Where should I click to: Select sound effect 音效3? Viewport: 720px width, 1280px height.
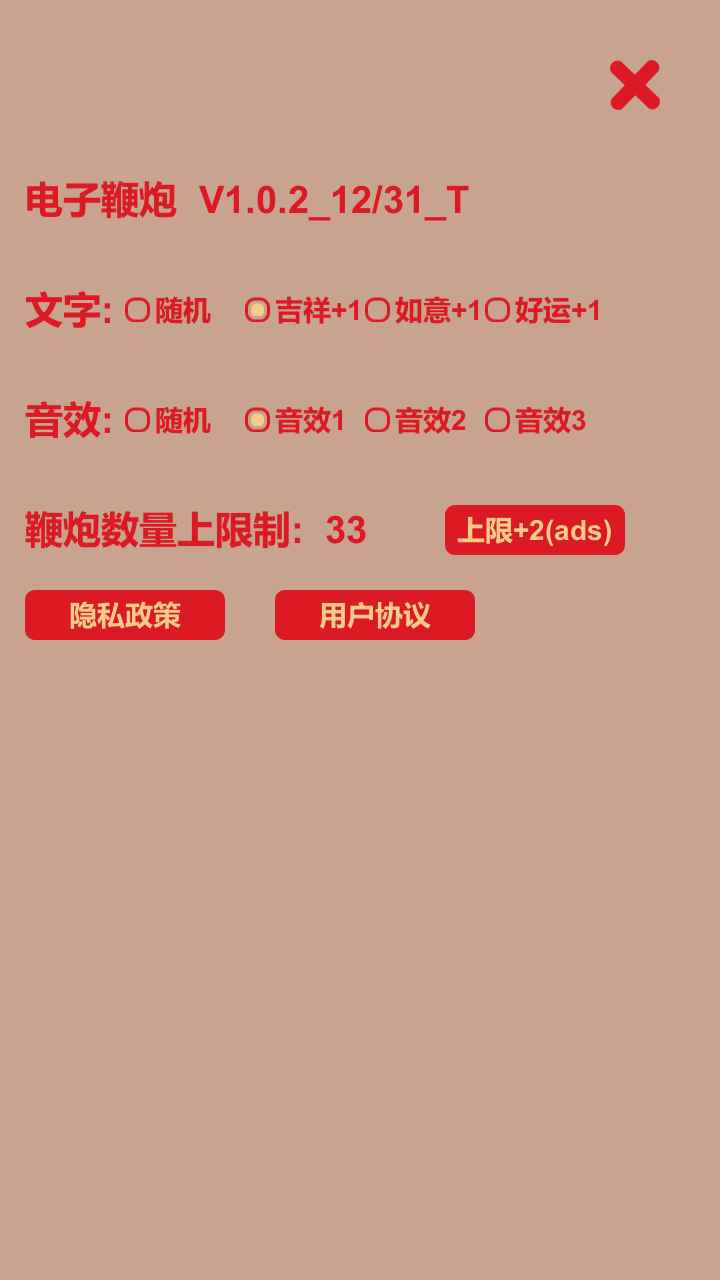pos(500,421)
